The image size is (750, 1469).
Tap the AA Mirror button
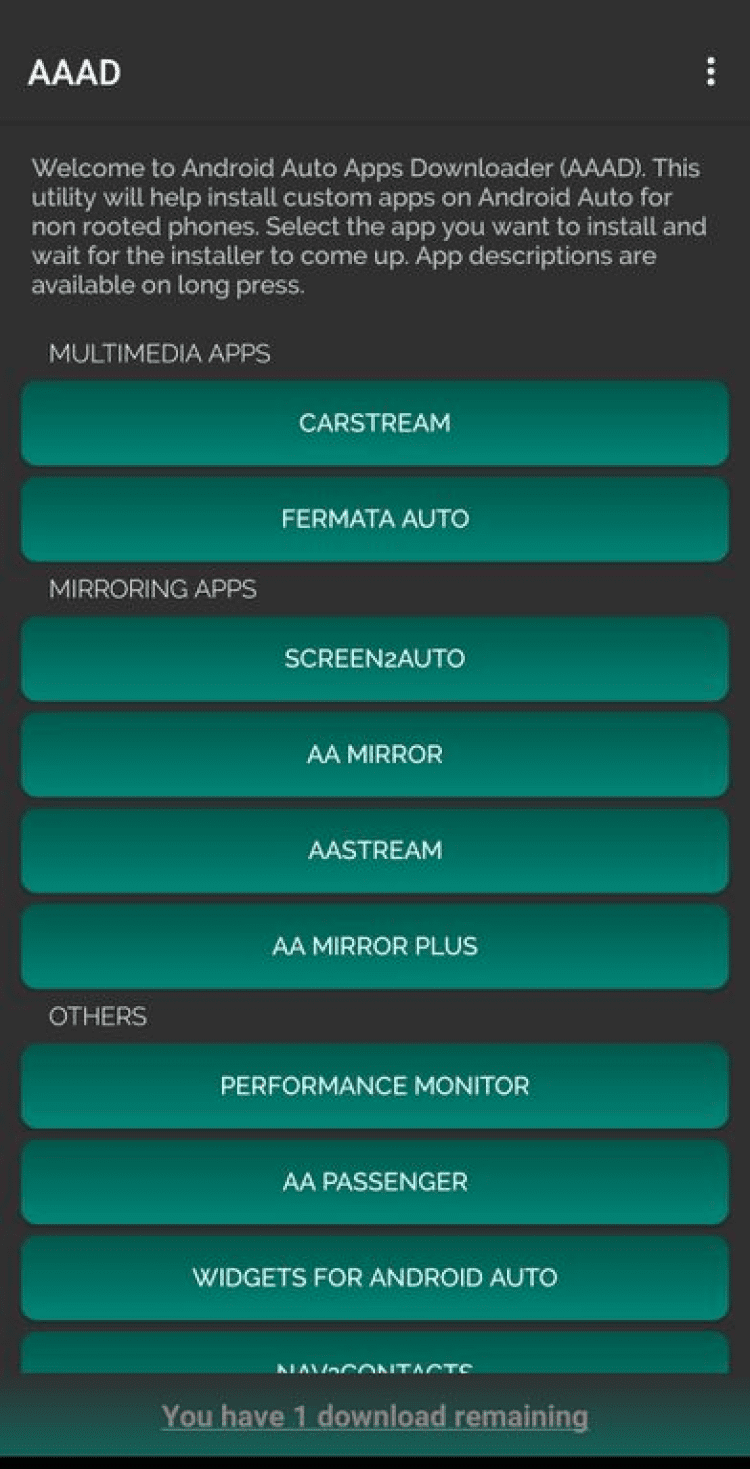click(375, 754)
